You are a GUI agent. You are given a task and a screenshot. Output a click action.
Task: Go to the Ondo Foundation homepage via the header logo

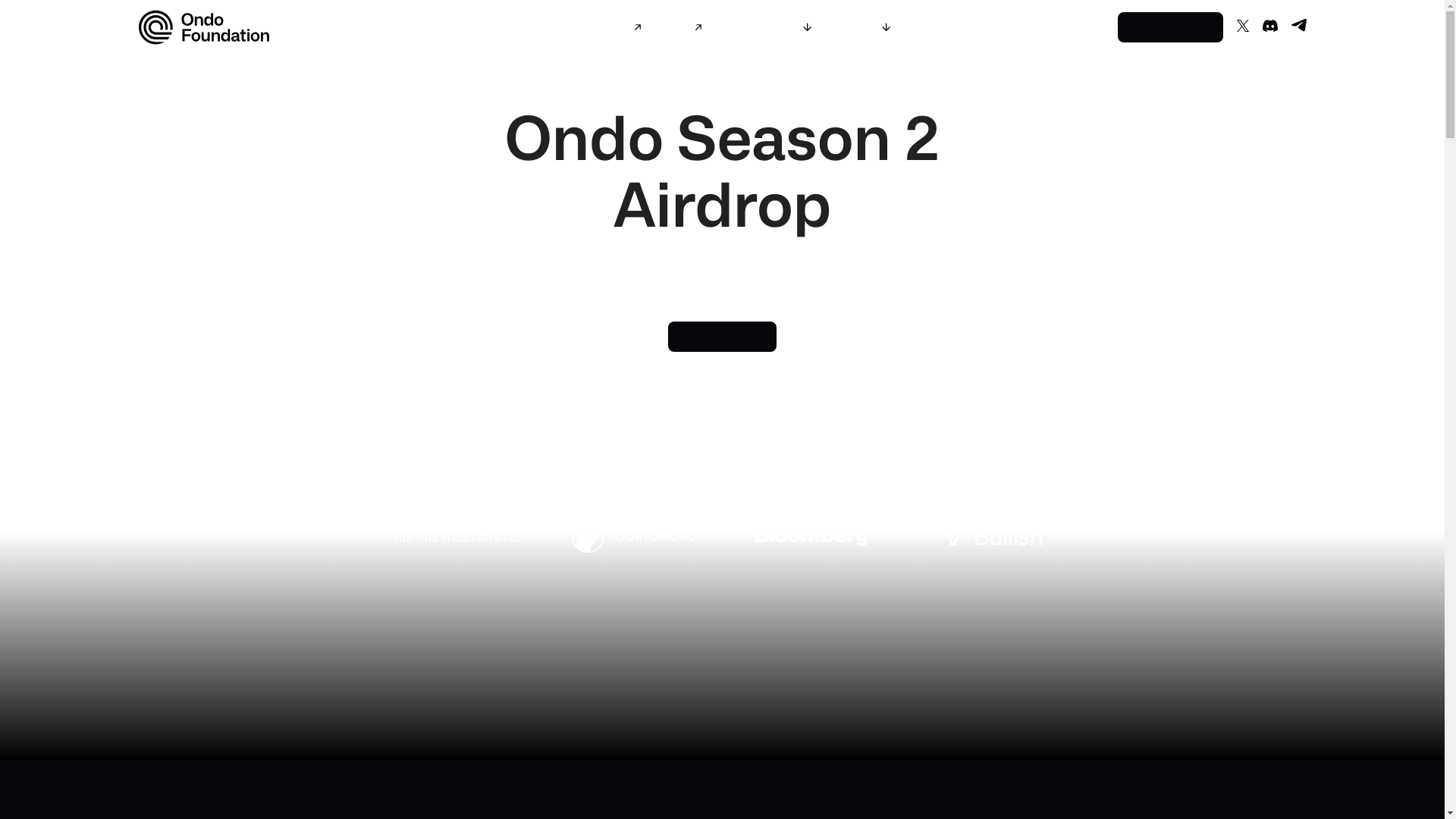[203, 27]
